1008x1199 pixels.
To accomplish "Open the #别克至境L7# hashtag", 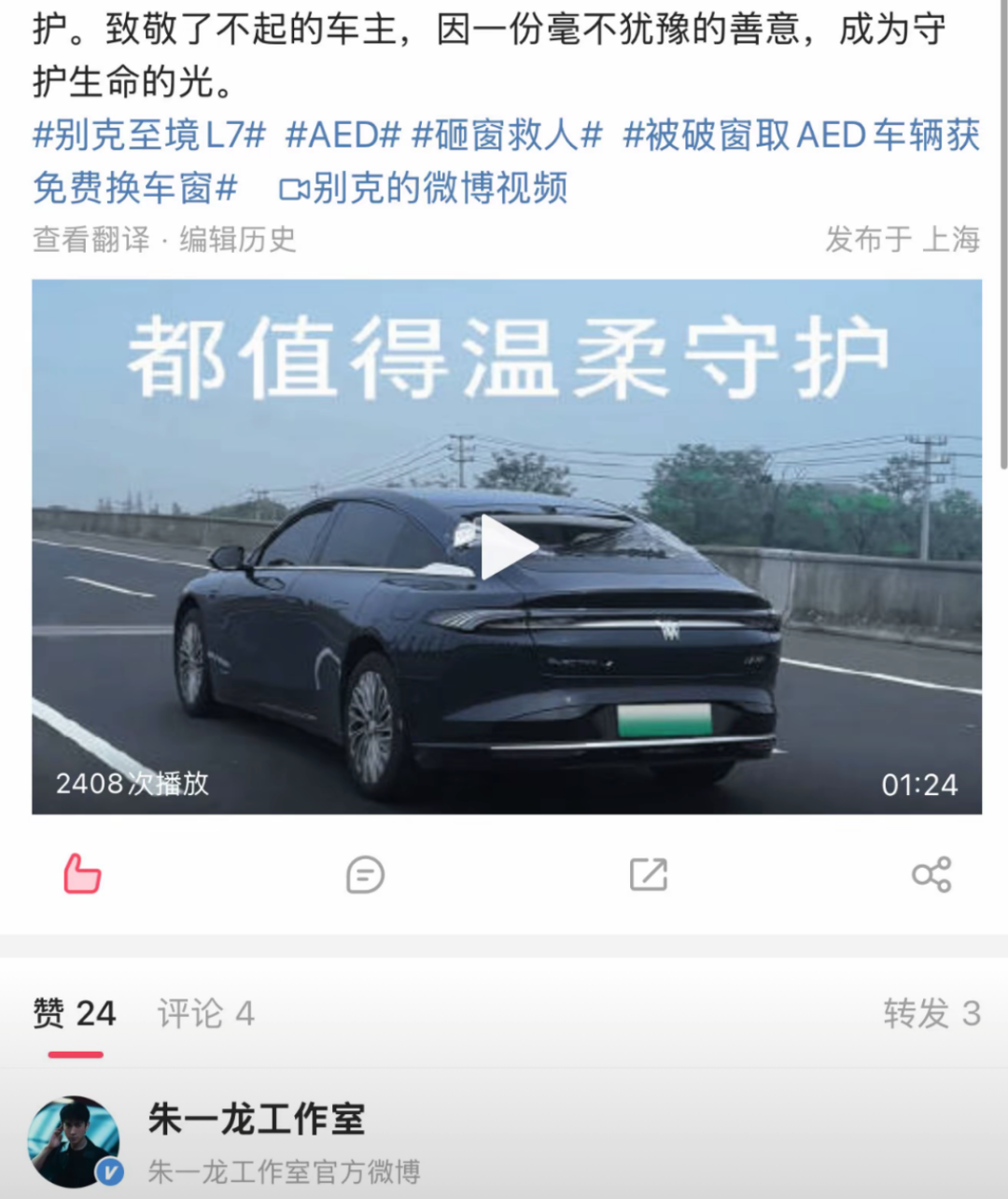I will (x=149, y=136).
